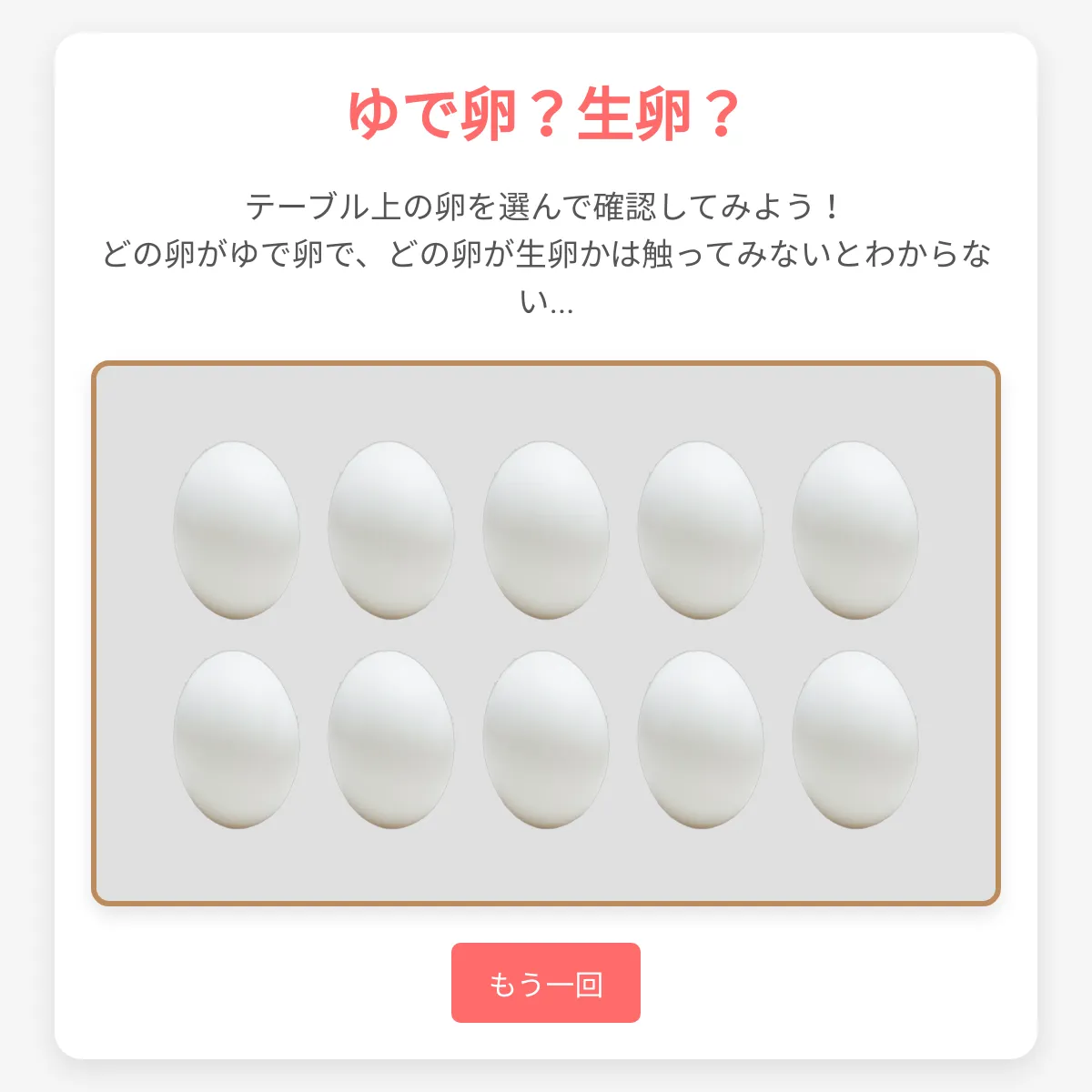This screenshot has height=1092, width=1092.
Task: Choose the first egg in the bottom row
Action: [x=237, y=740]
